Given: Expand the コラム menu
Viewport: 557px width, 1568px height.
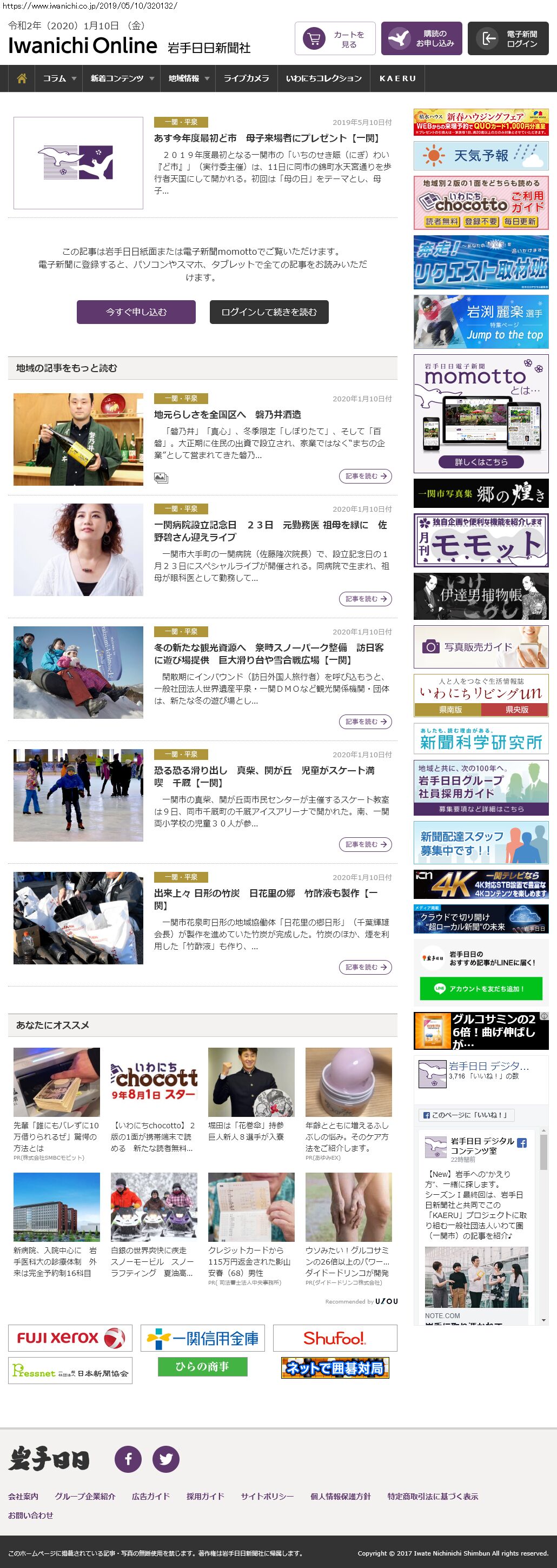Looking at the screenshot, I should pos(59,78).
